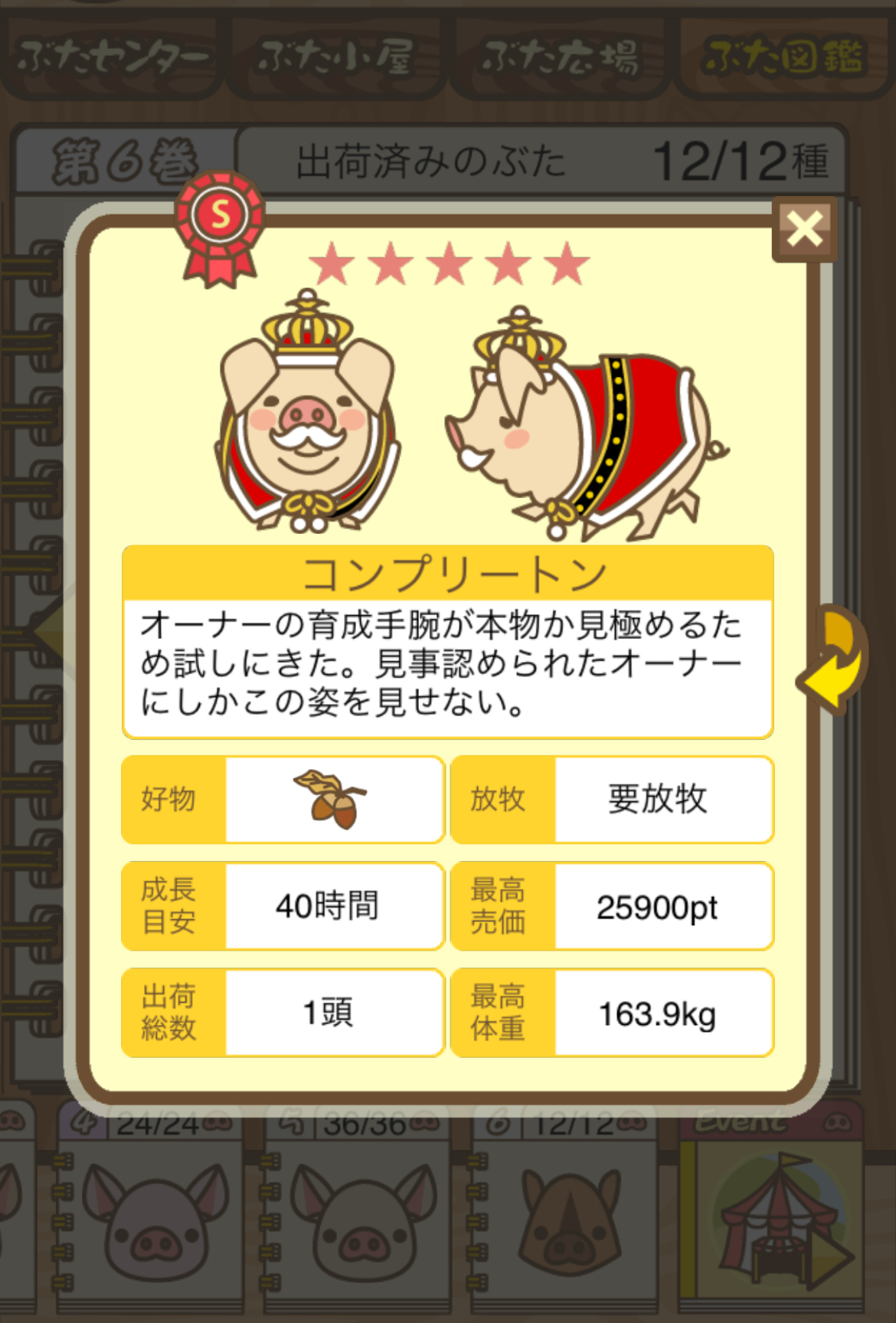This screenshot has width=896, height=1323.
Task: Go to the ぶた広場 tab
Action: pyautogui.click(x=560, y=58)
